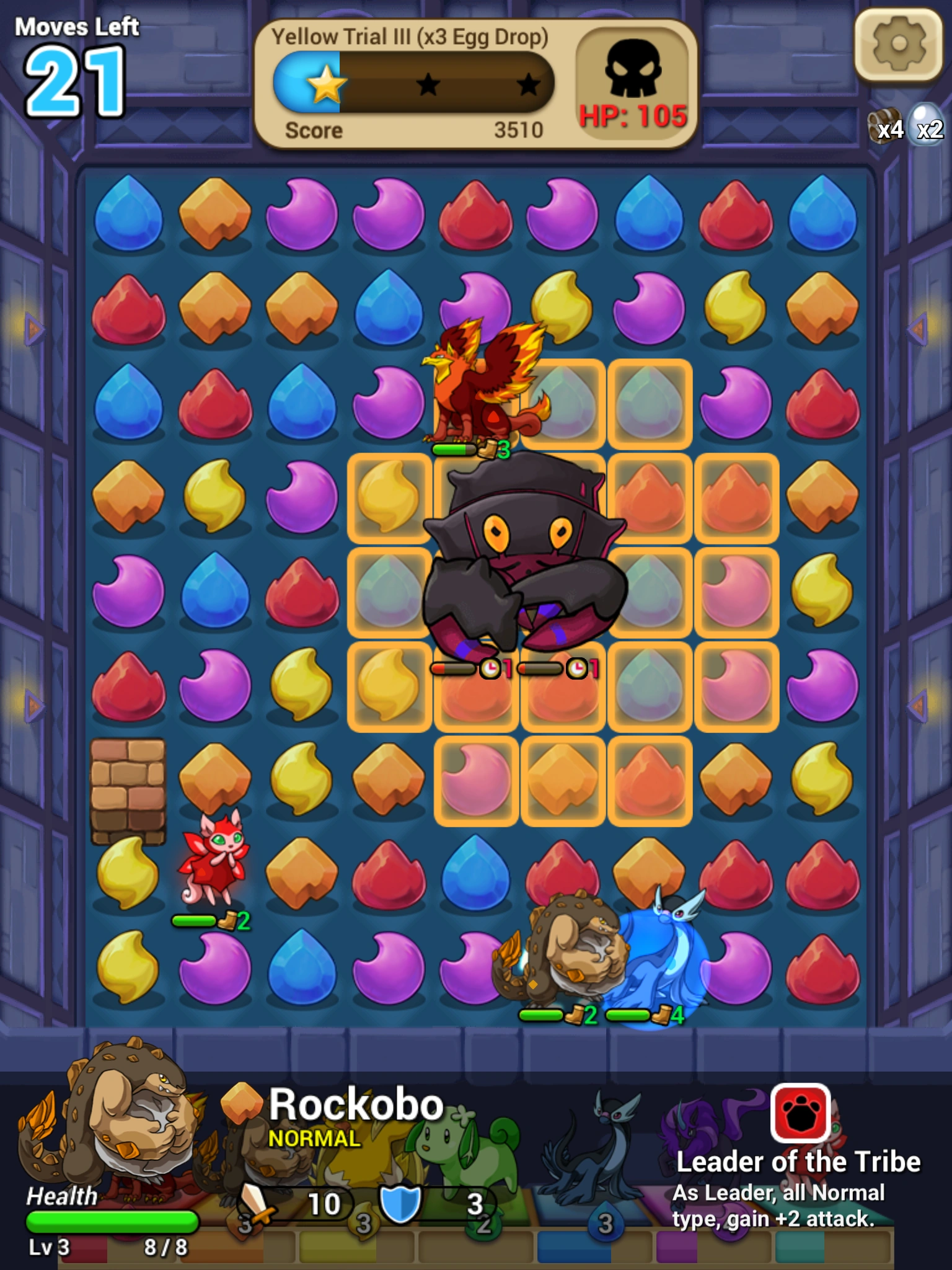Open the settings gear
The image size is (952, 1270).
tap(899, 45)
